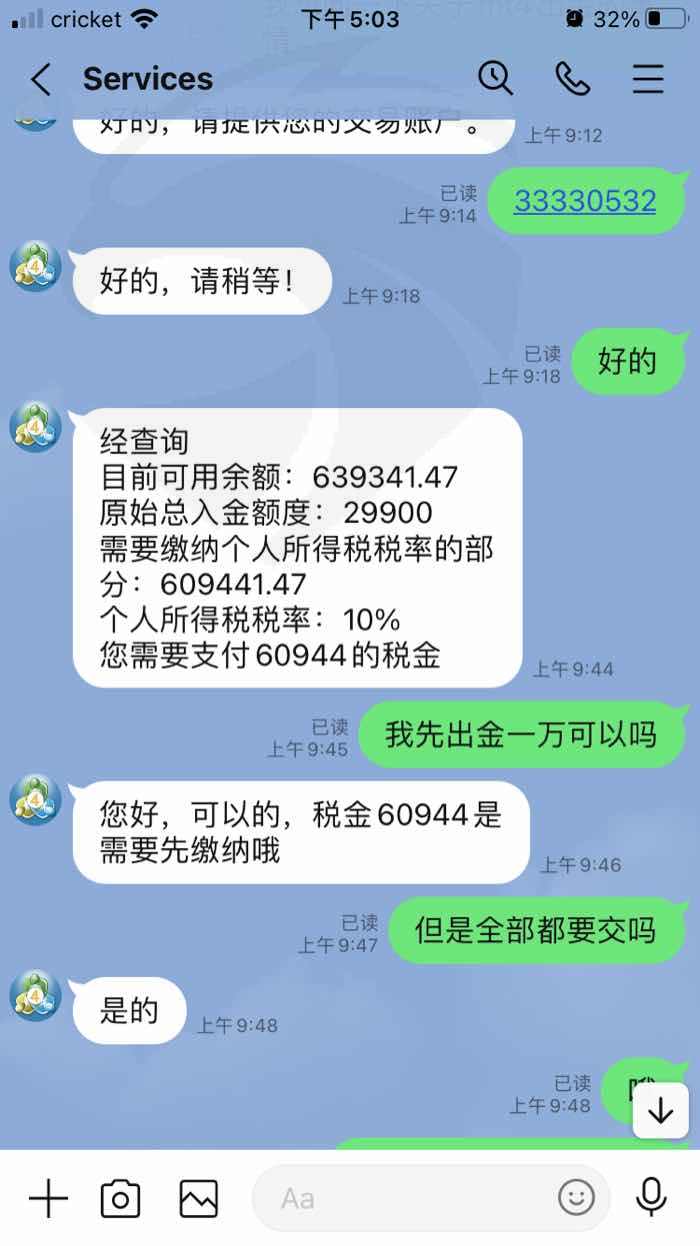
Task: Open the chat menu
Action: [648, 78]
